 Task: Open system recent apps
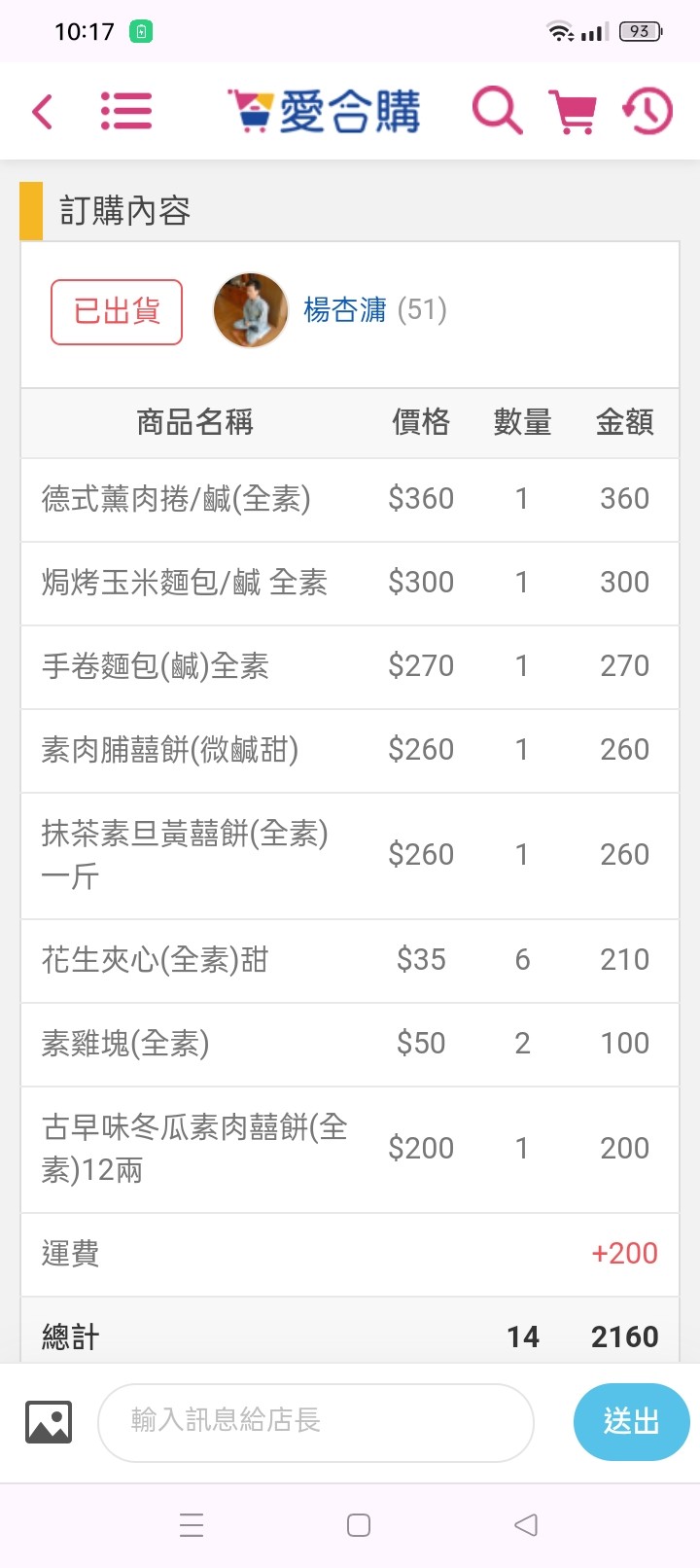pyautogui.click(x=192, y=1525)
